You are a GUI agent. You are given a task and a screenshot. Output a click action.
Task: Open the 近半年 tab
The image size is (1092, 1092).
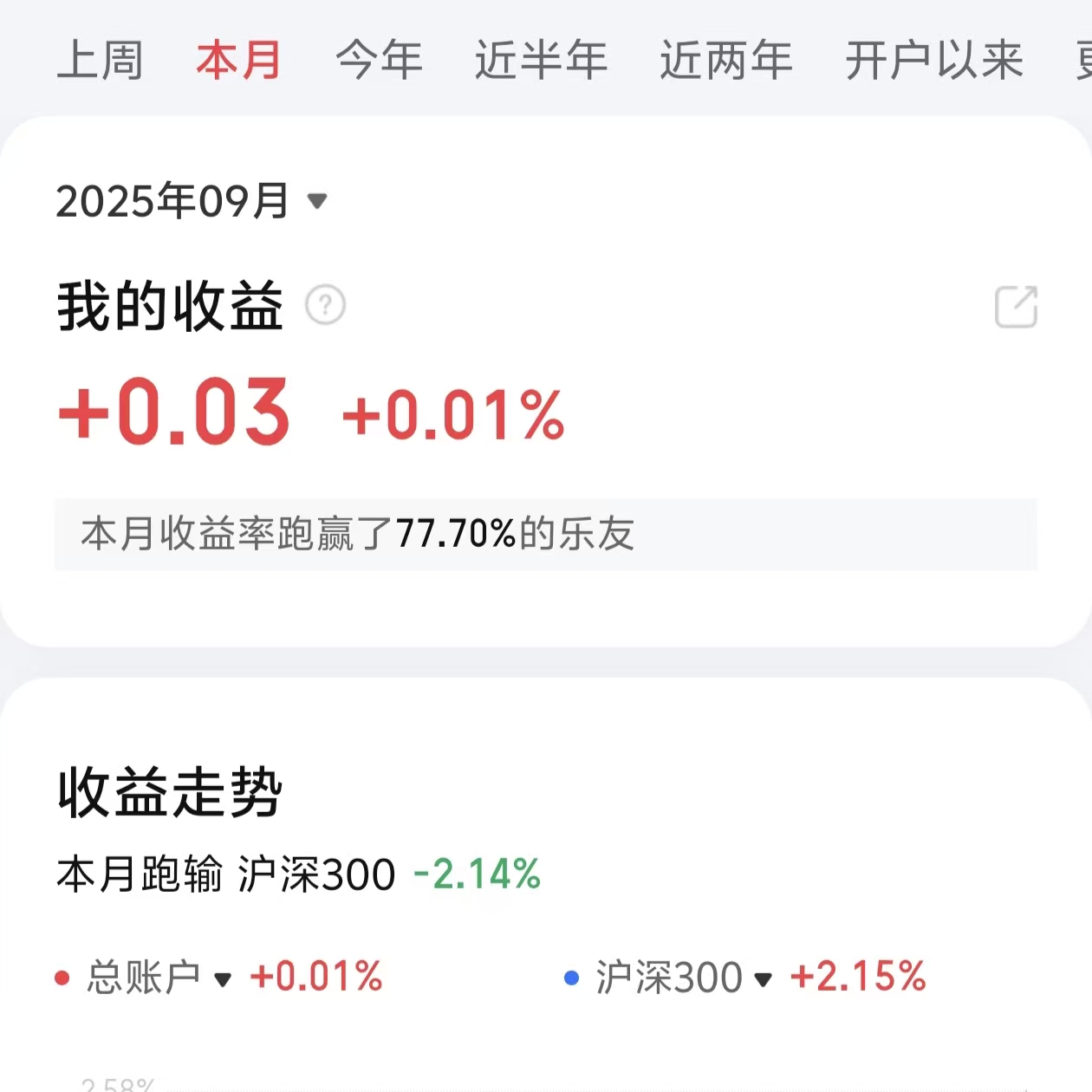tap(541, 61)
